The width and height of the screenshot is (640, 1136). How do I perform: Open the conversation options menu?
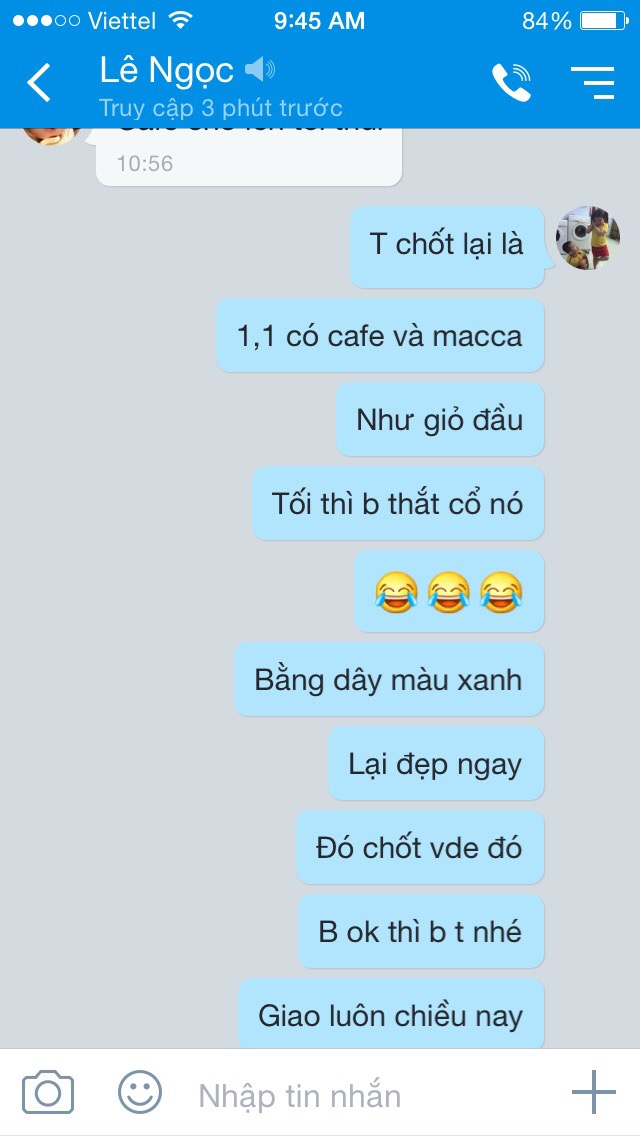pyautogui.click(x=592, y=83)
